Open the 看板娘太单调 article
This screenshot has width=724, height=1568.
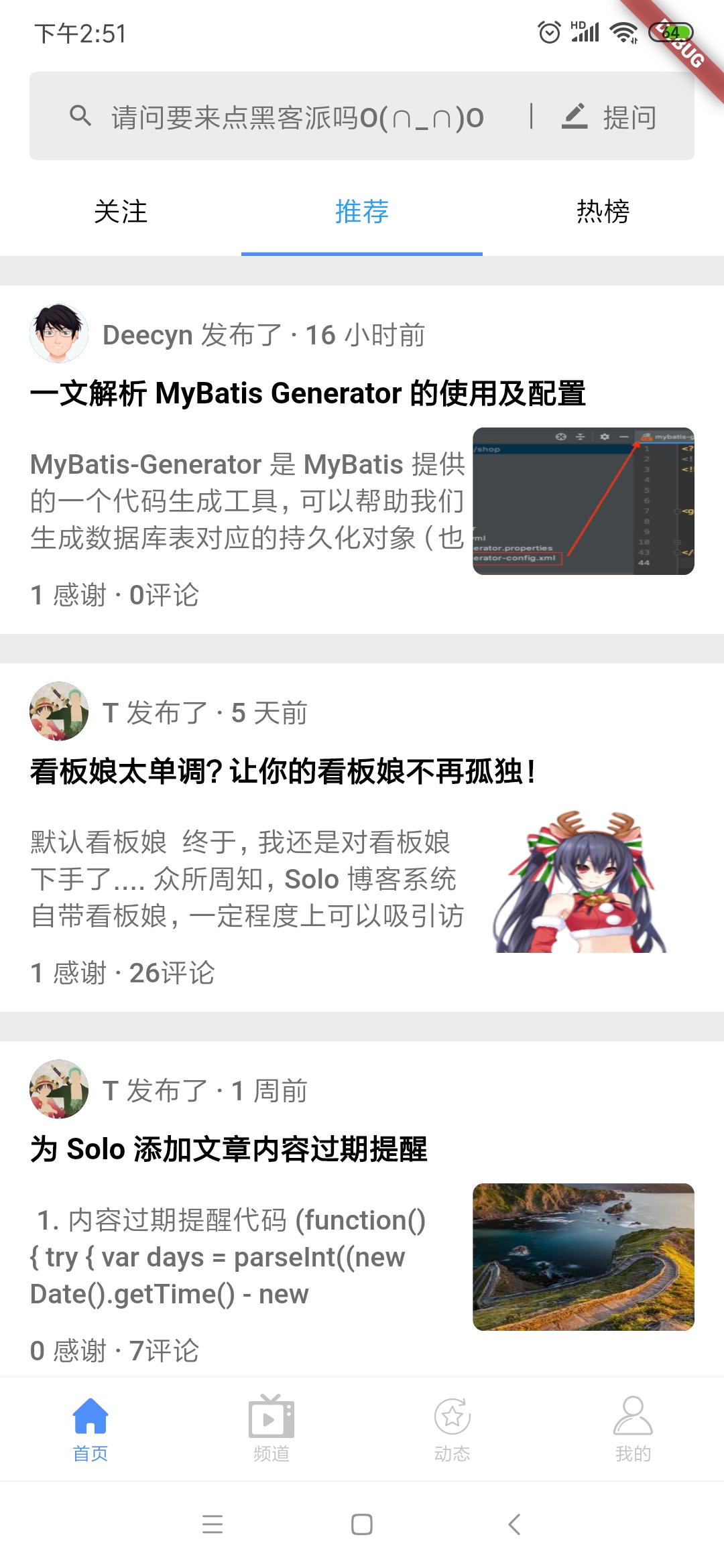coord(282,771)
